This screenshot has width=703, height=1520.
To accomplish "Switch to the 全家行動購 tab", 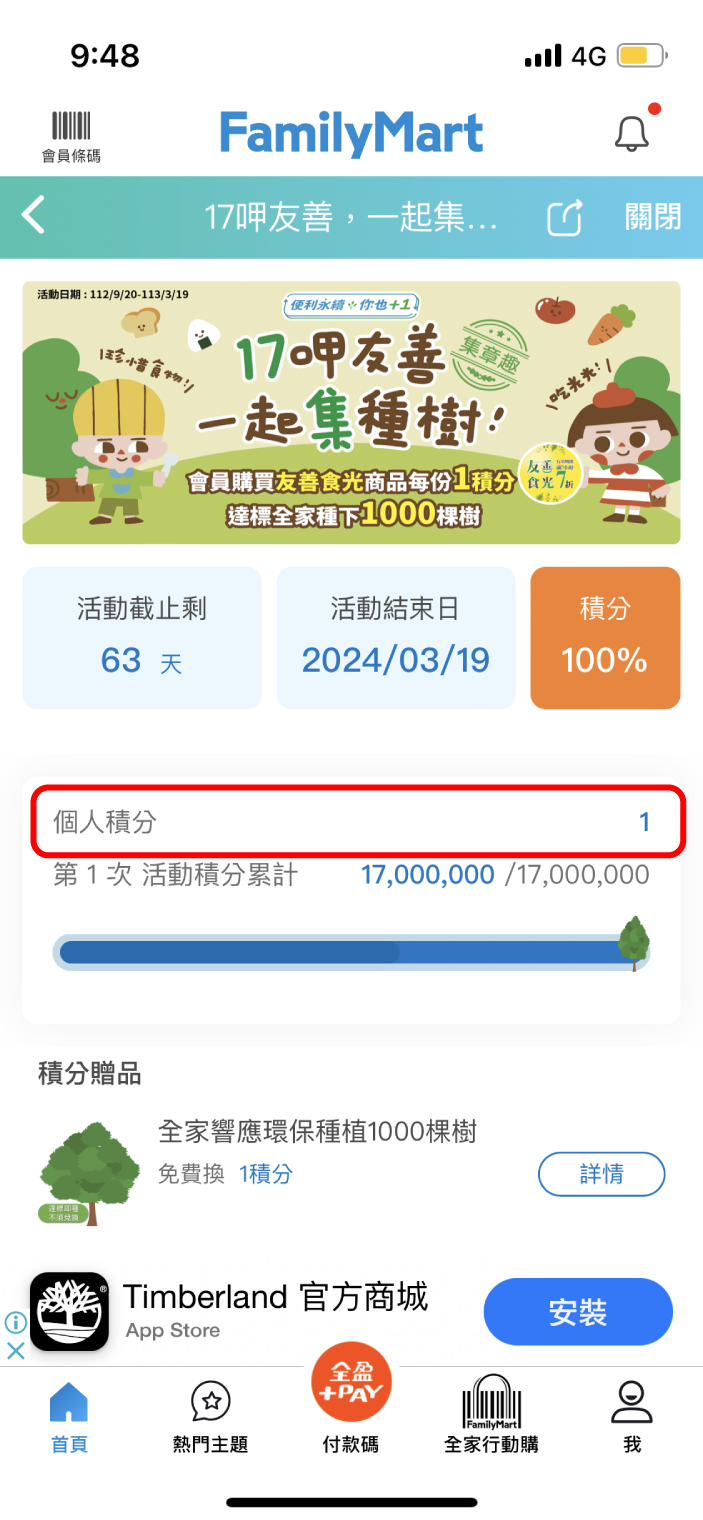I will click(491, 1416).
